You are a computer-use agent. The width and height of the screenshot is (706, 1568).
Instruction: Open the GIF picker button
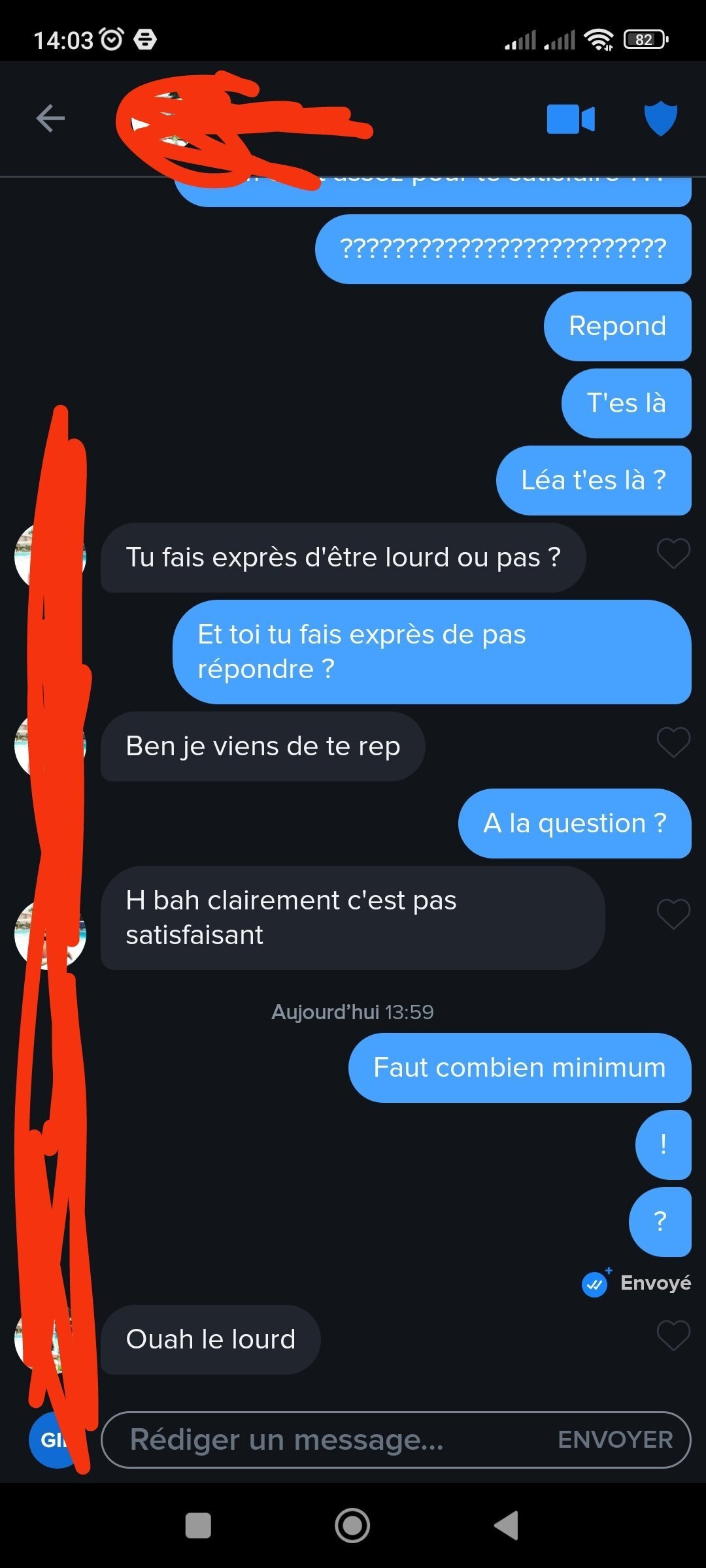(57, 1440)
